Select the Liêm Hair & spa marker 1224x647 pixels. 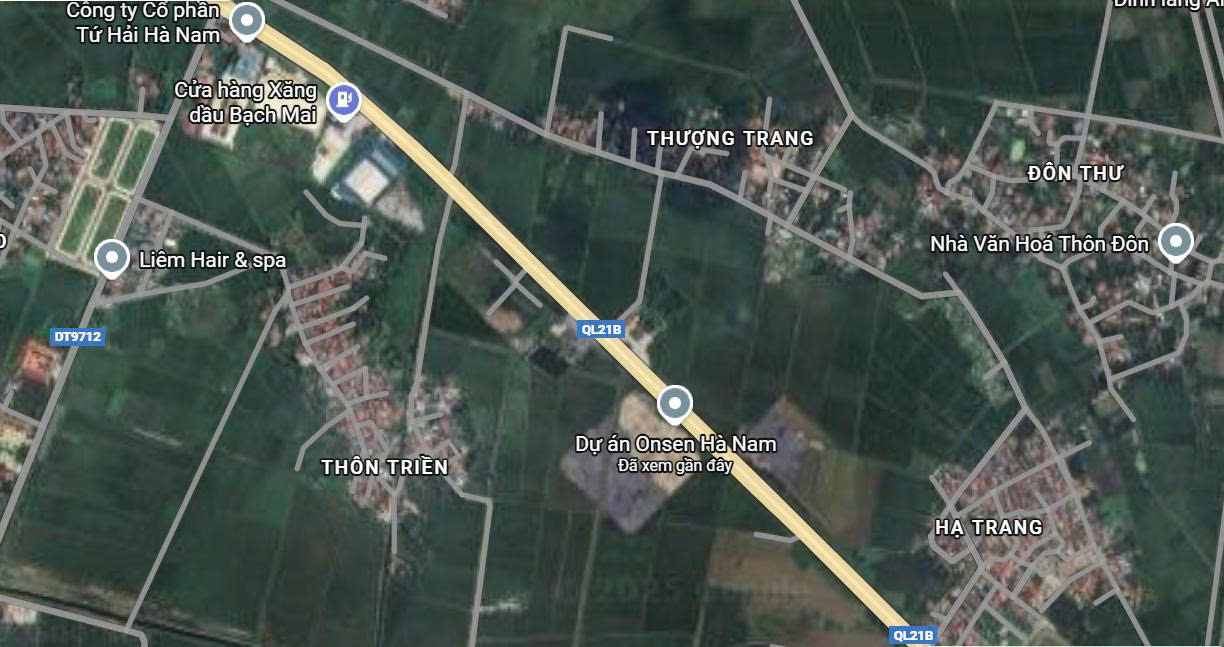point(112,258)
